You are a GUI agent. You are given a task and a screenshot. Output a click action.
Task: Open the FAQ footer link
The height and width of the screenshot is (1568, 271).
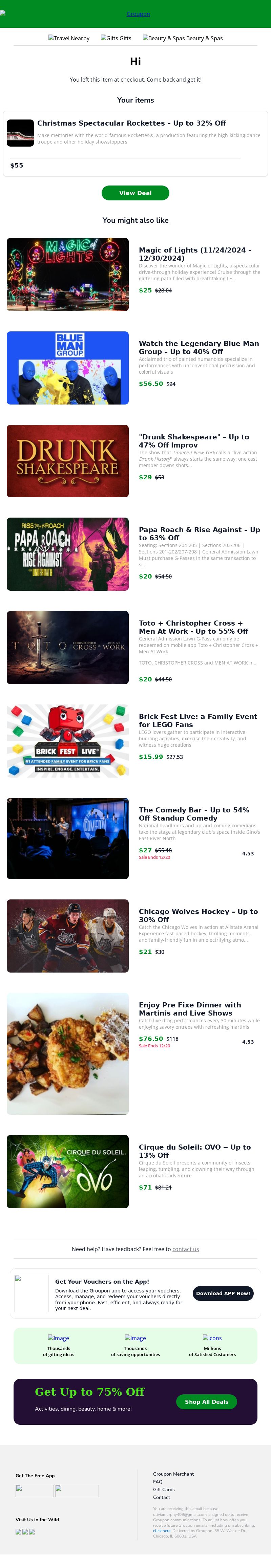[x=158, y=1482]
